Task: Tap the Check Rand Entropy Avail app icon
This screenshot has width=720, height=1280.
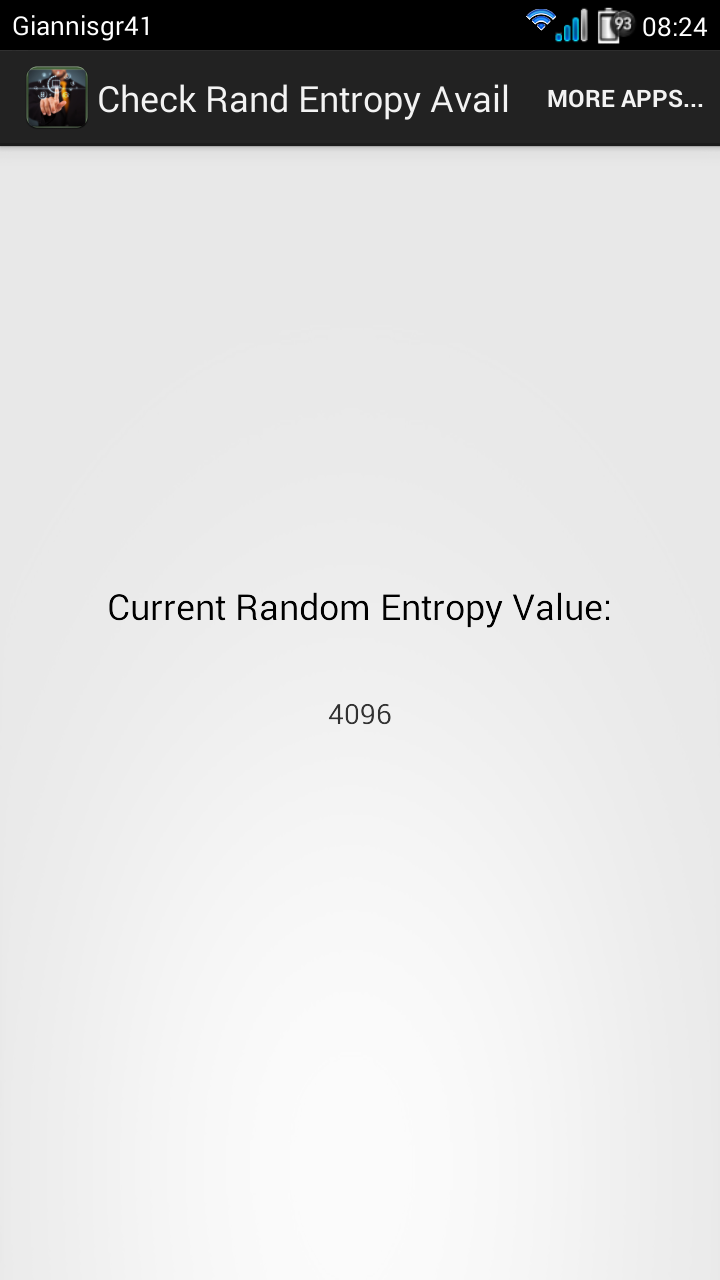Action: 57,97
